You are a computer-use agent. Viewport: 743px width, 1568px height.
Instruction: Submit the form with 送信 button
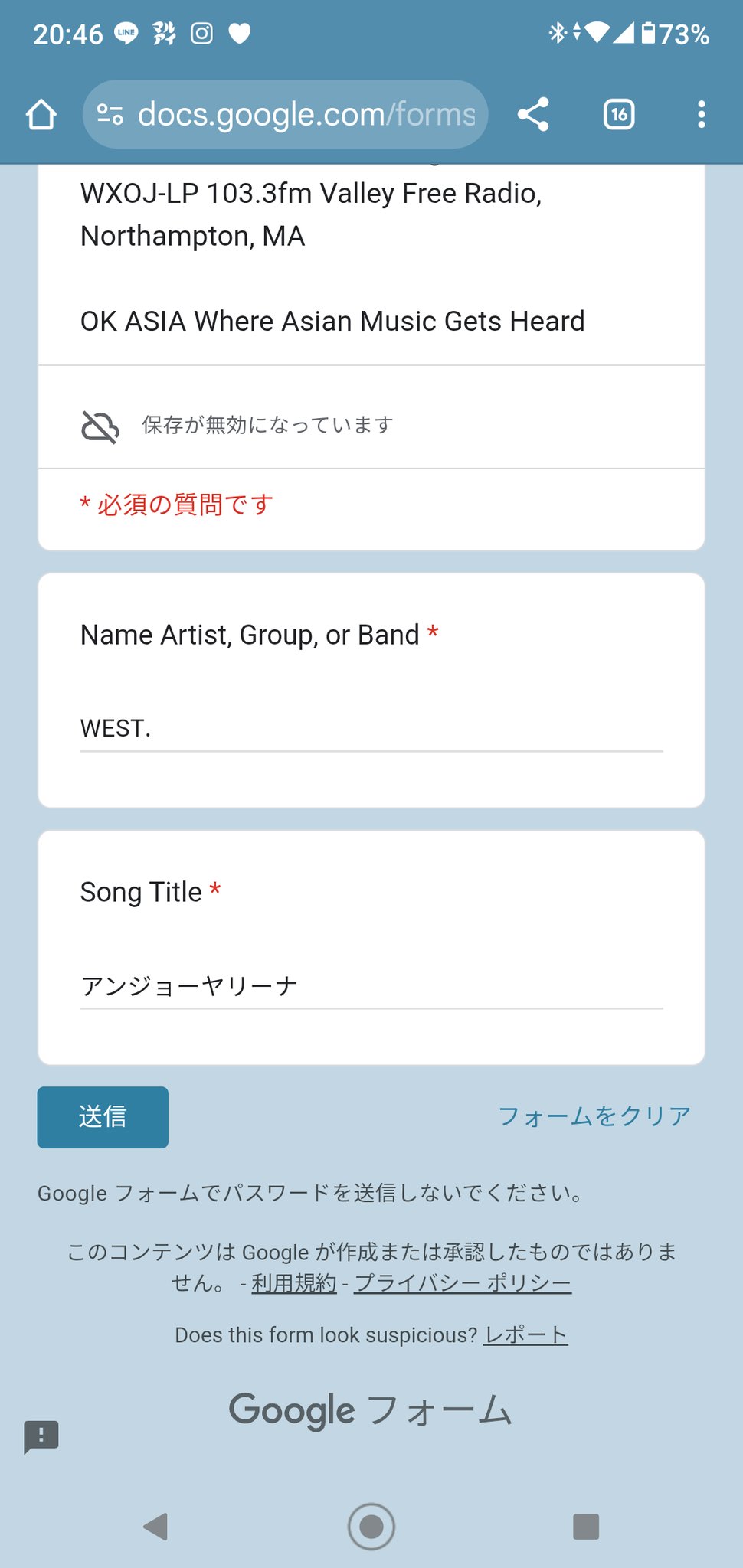(103, 1117)
